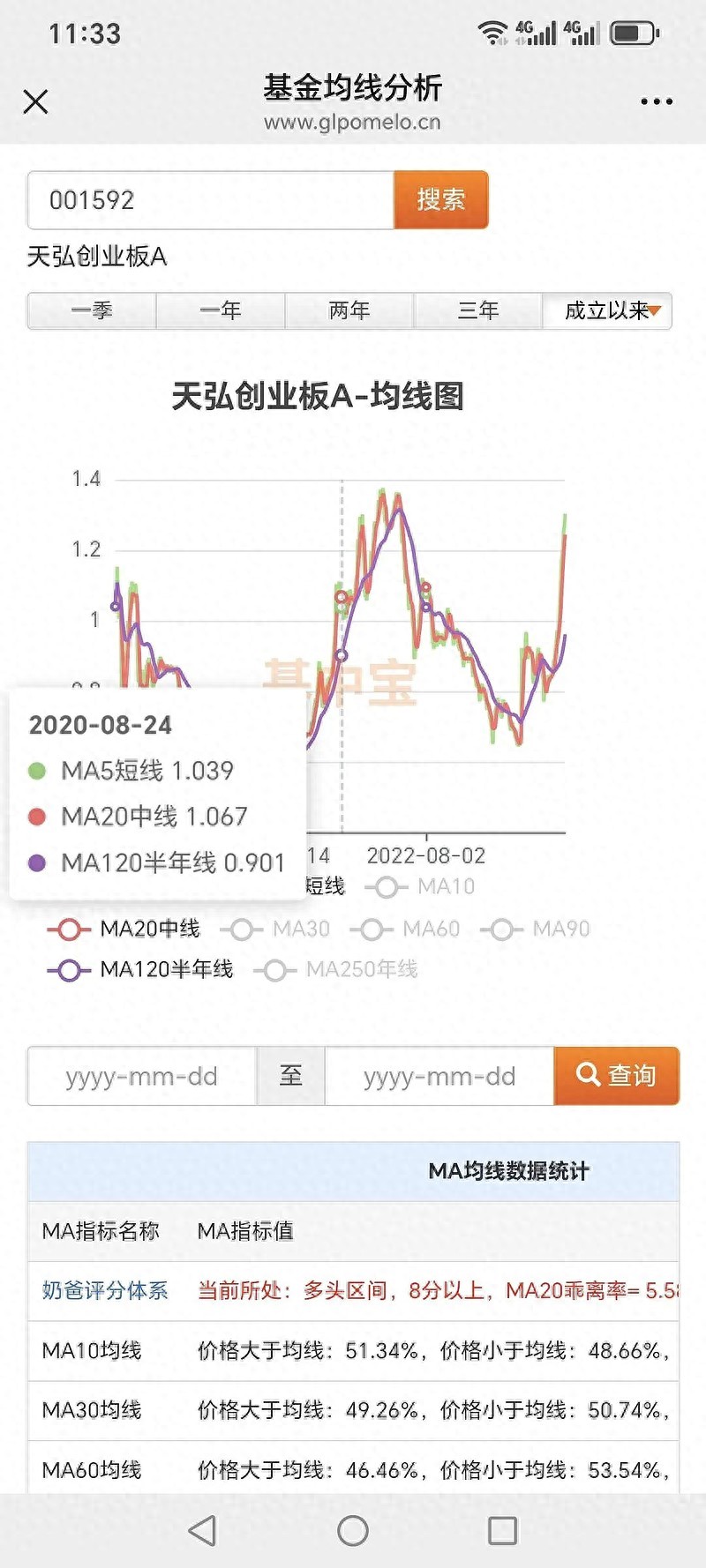Select the 两年 period tab
The width and height of the screenshot is (706, 1568).
click(x=349, y=310)
